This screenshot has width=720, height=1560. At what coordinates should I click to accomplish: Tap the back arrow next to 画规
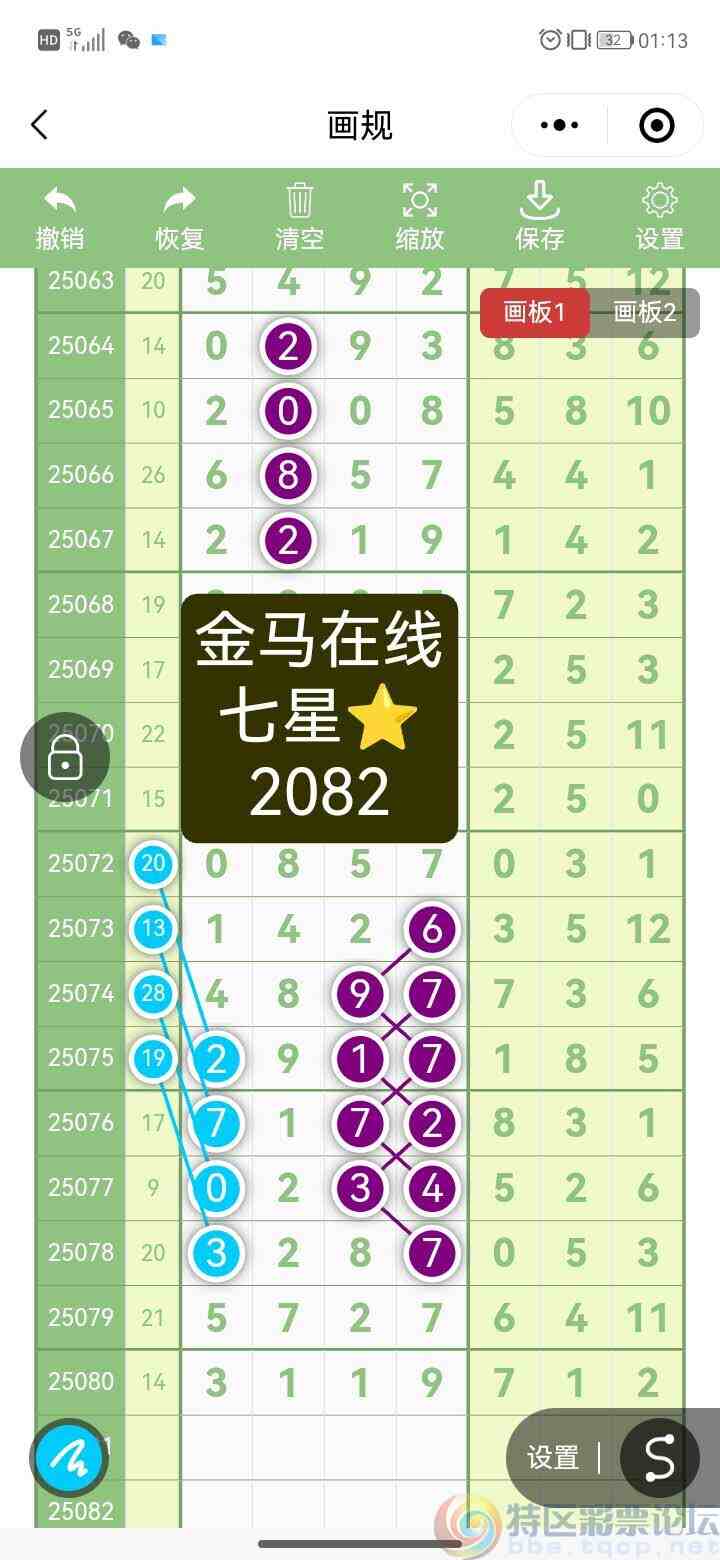pos(38,125)
